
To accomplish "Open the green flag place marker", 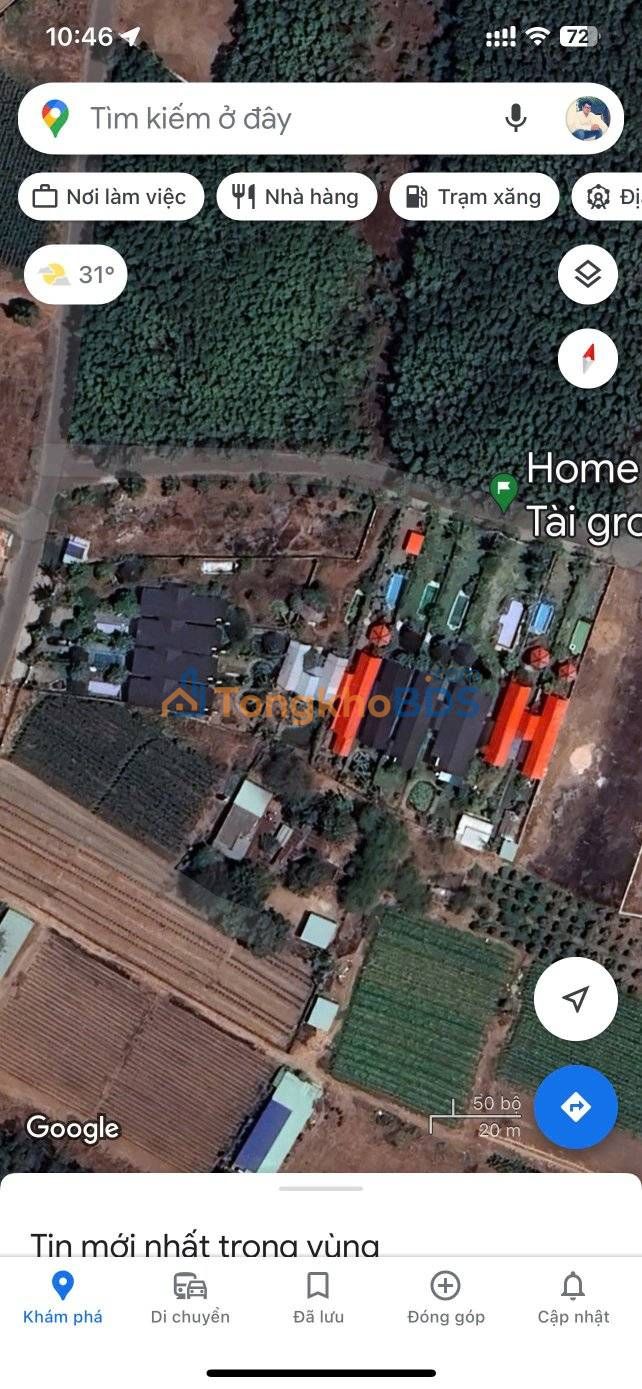I will [504, 490].
